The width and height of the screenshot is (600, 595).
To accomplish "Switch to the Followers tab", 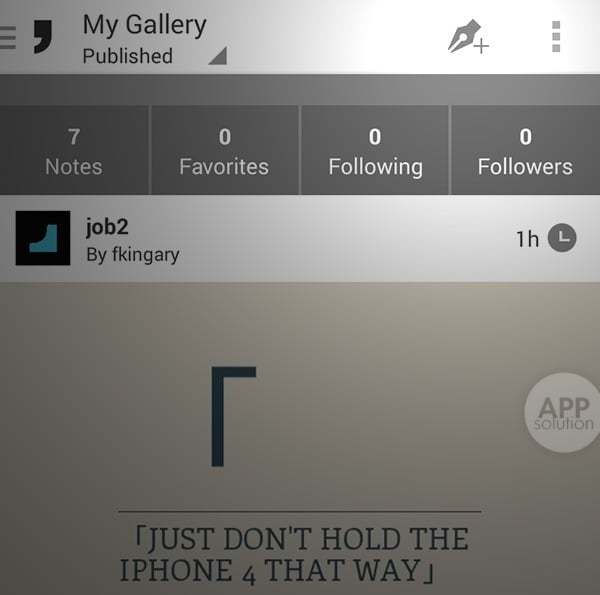I will (x=525, y=151).
